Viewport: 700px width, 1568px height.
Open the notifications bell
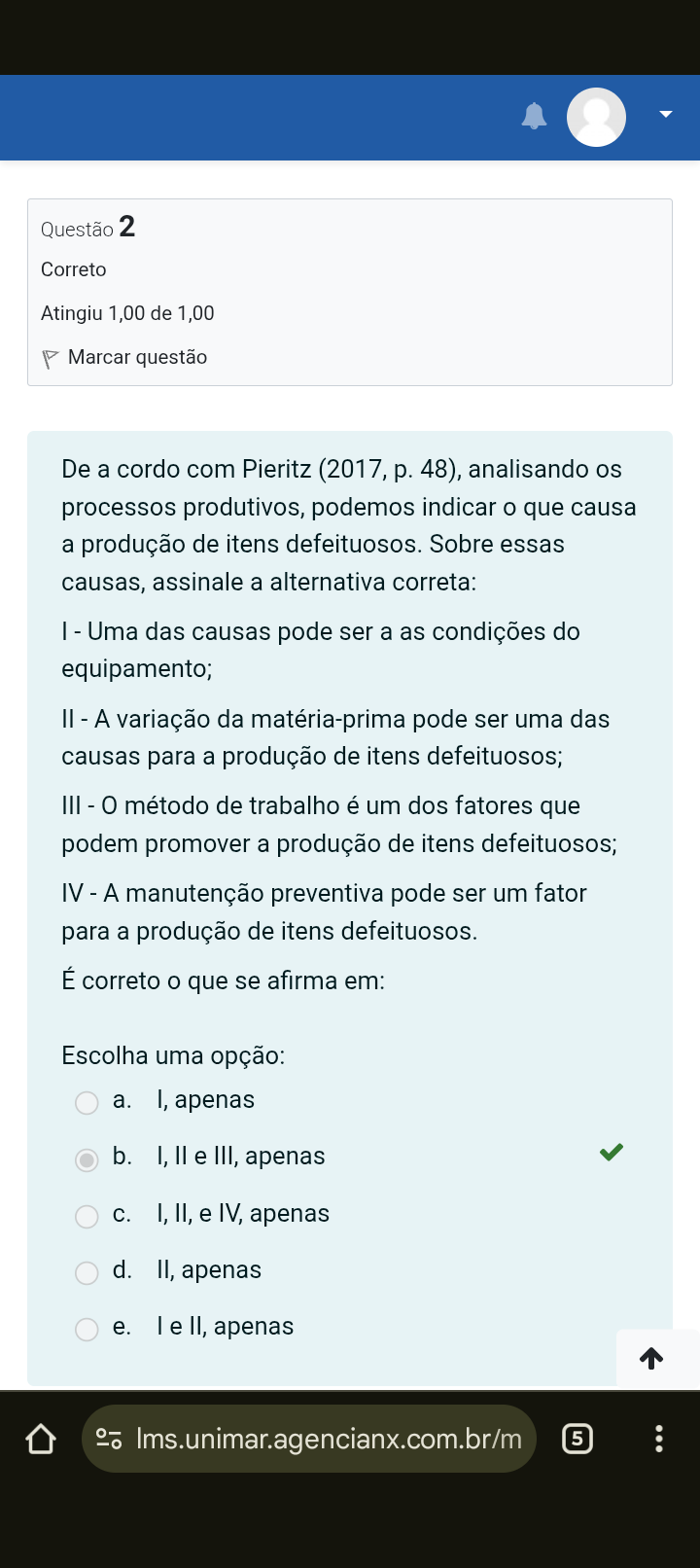534,117
